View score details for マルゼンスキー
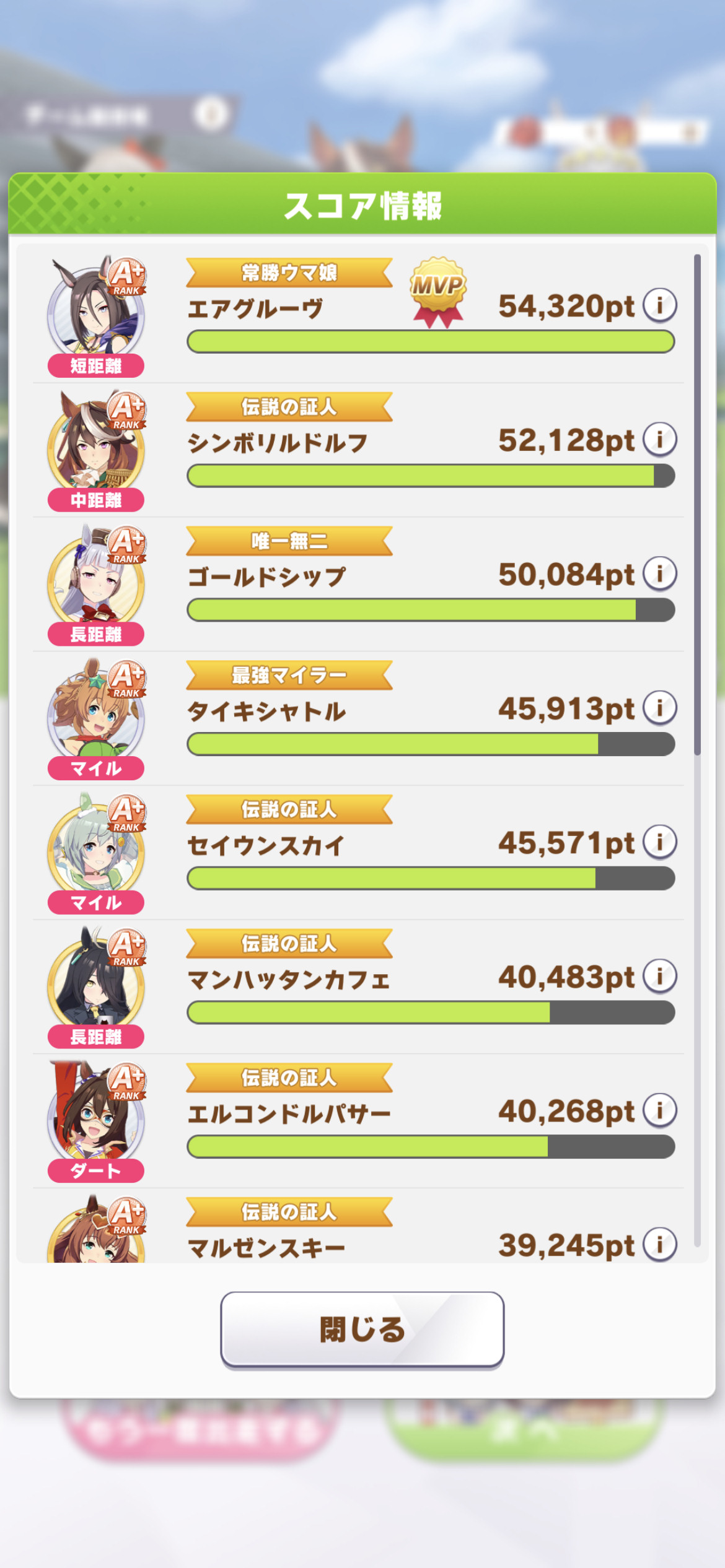 659,1245
